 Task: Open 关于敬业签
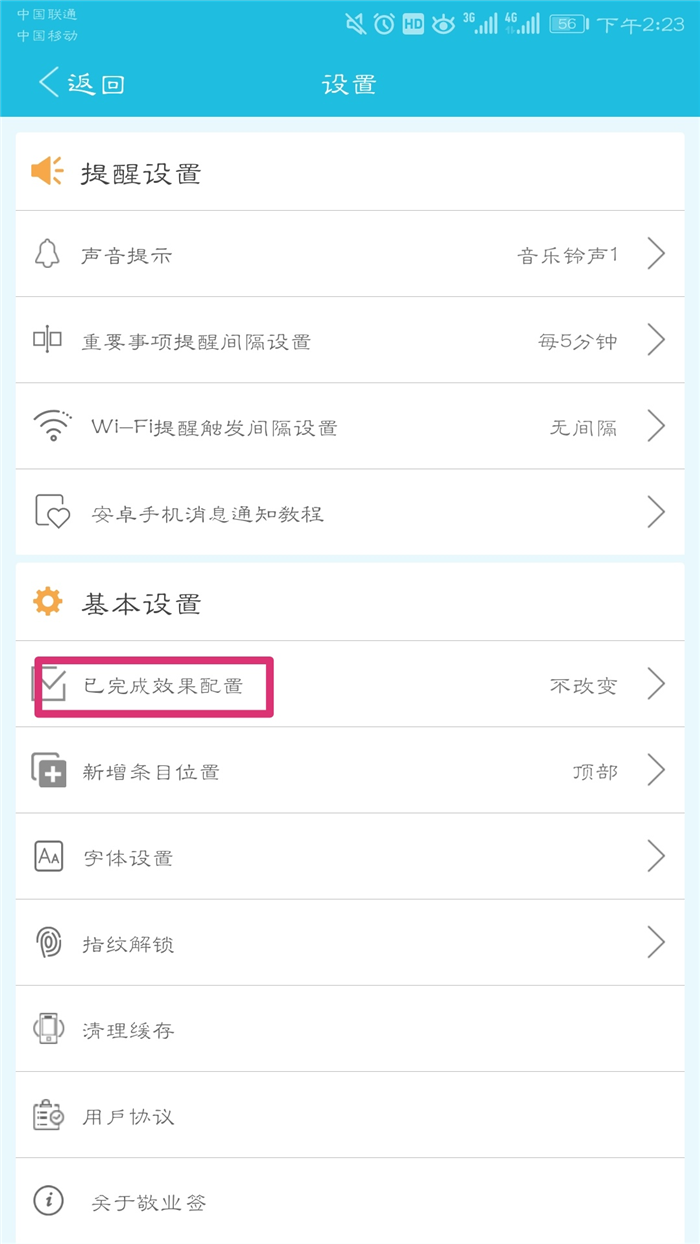coord(350,1200)
